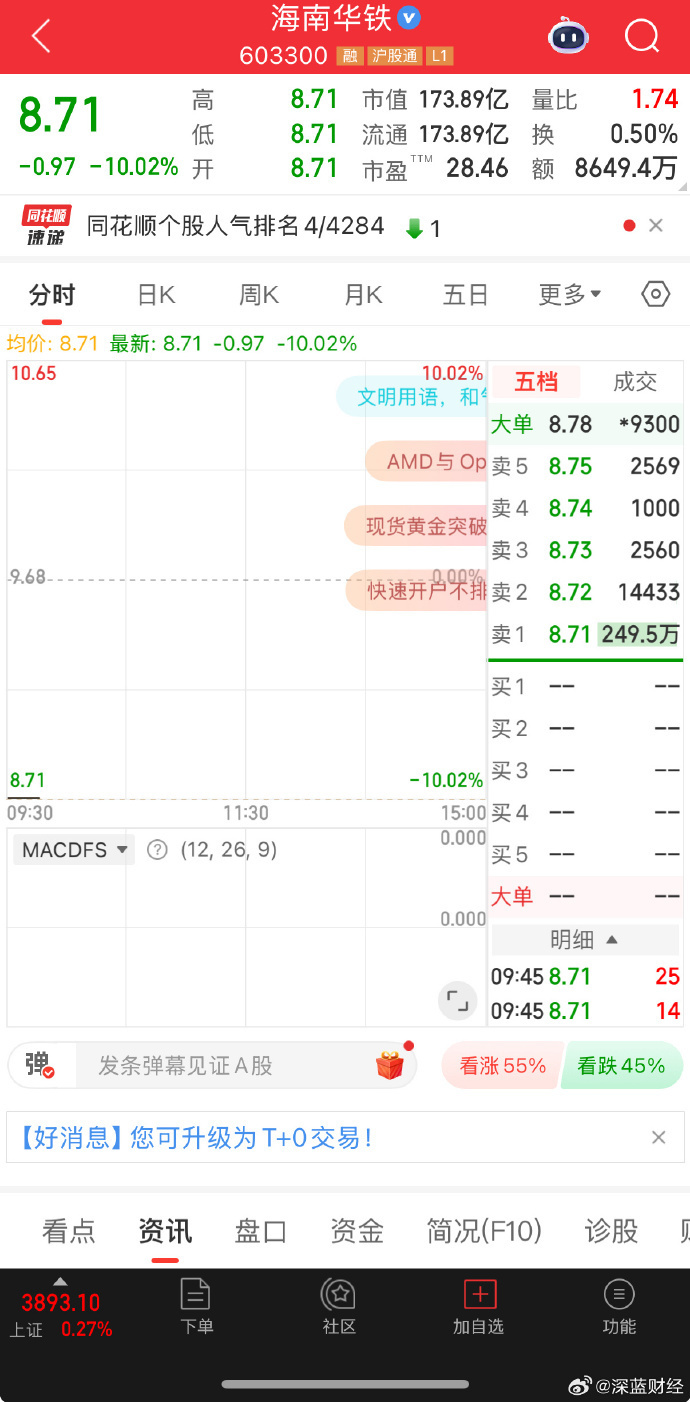Open the robot assistant icon
690x1402 pixels.
pyautogui.click(x=568, y=37)
